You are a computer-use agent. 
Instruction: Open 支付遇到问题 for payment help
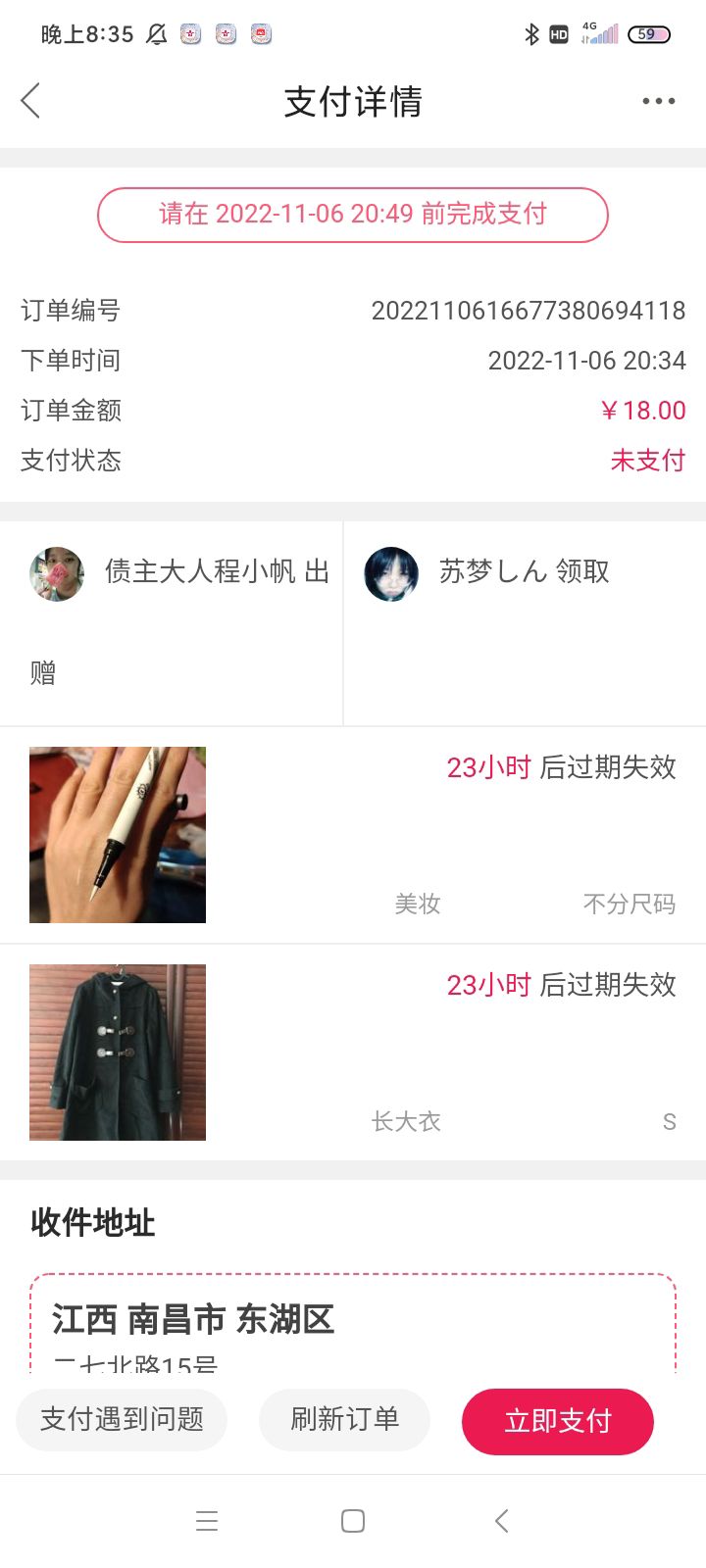pos(122,1419)
